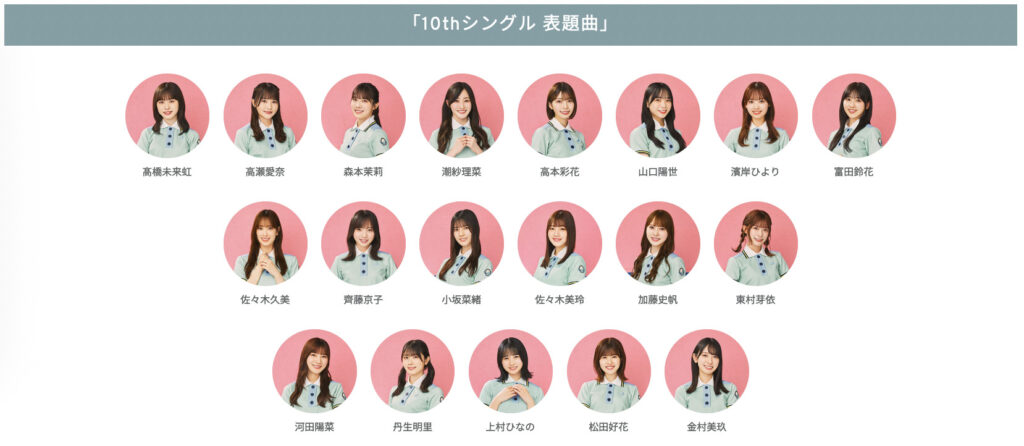View 丹生明里's member profile
Image resolution: width=1024 pixels, height=446 pixels.
click(412, 371)
